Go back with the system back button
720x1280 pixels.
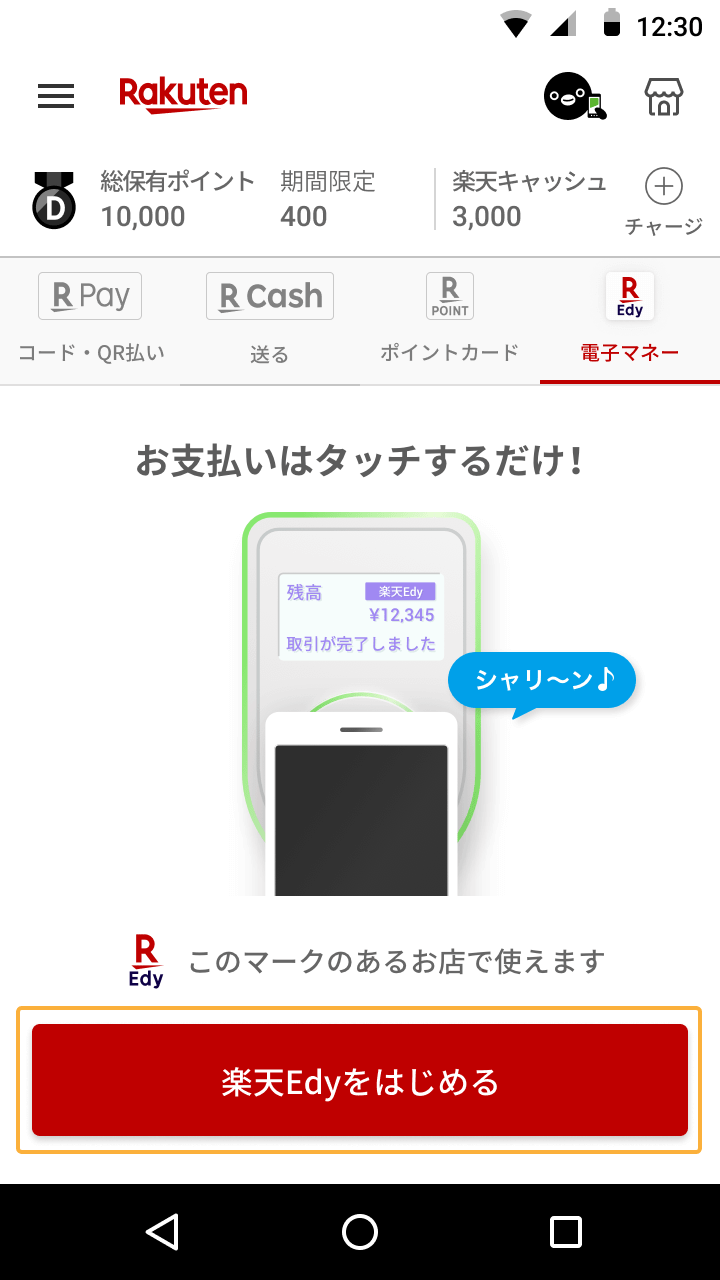pyautogui.click(x=162, y=1231)
